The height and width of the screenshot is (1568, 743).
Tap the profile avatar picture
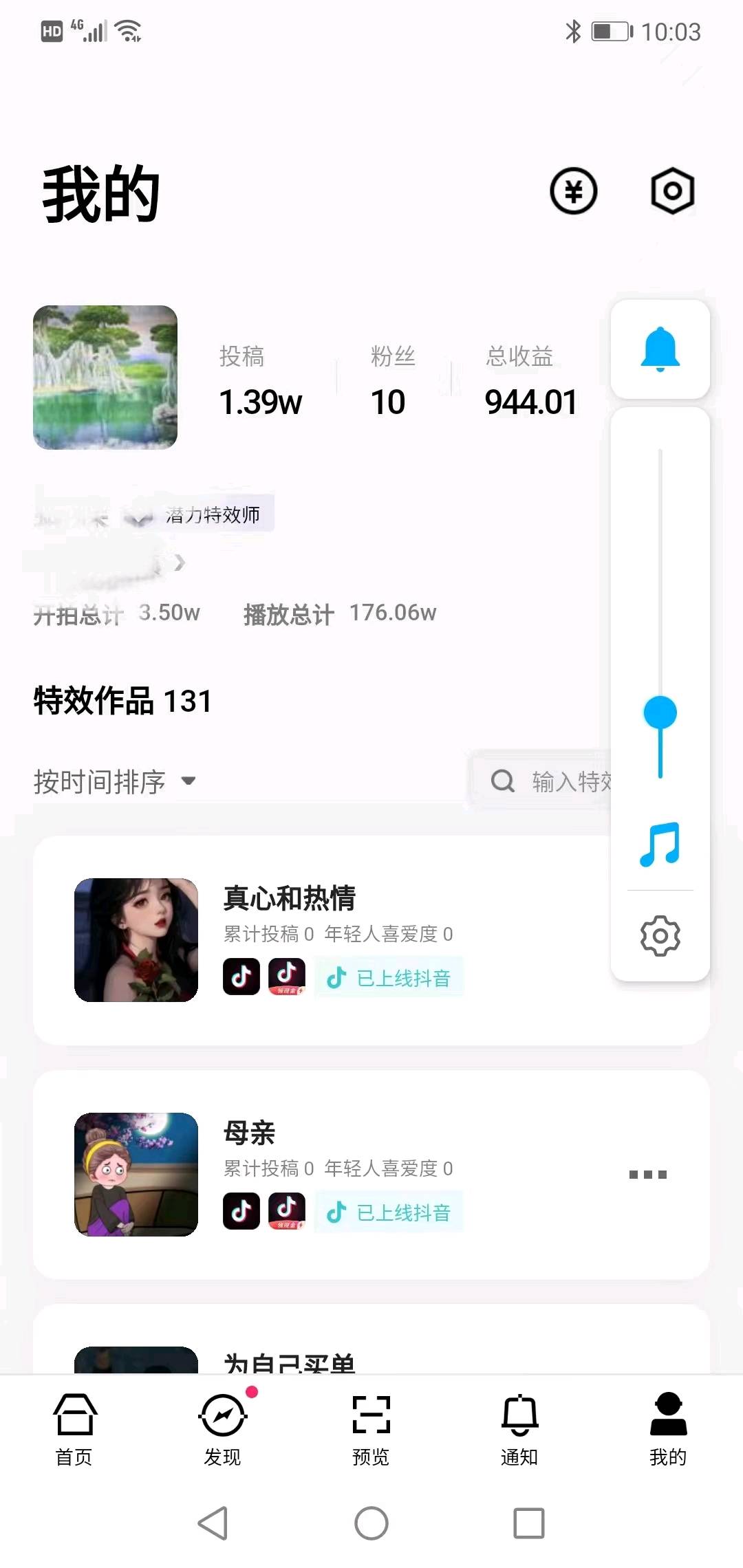point(105,378)
